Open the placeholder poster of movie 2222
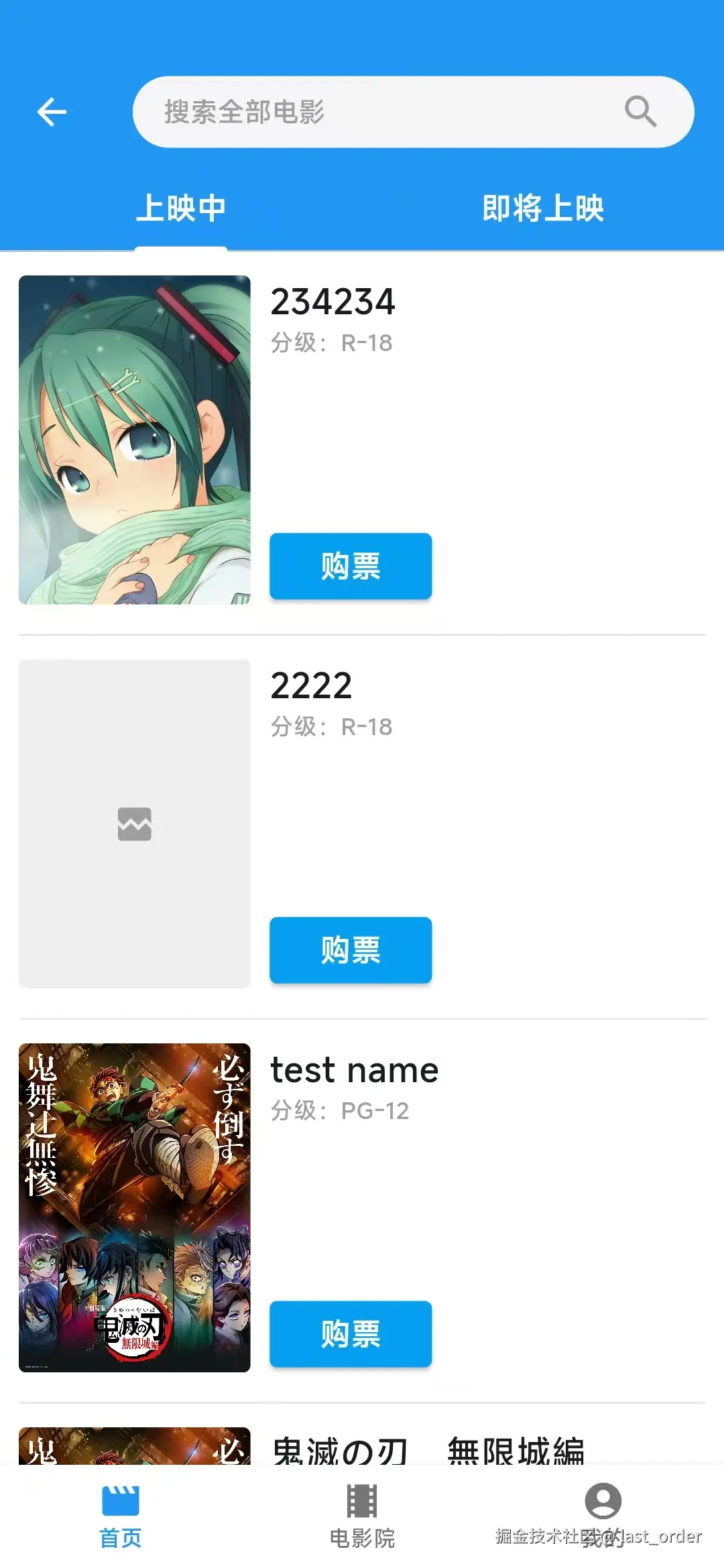The image size is (724, 1568). click(x=135, y=824)
